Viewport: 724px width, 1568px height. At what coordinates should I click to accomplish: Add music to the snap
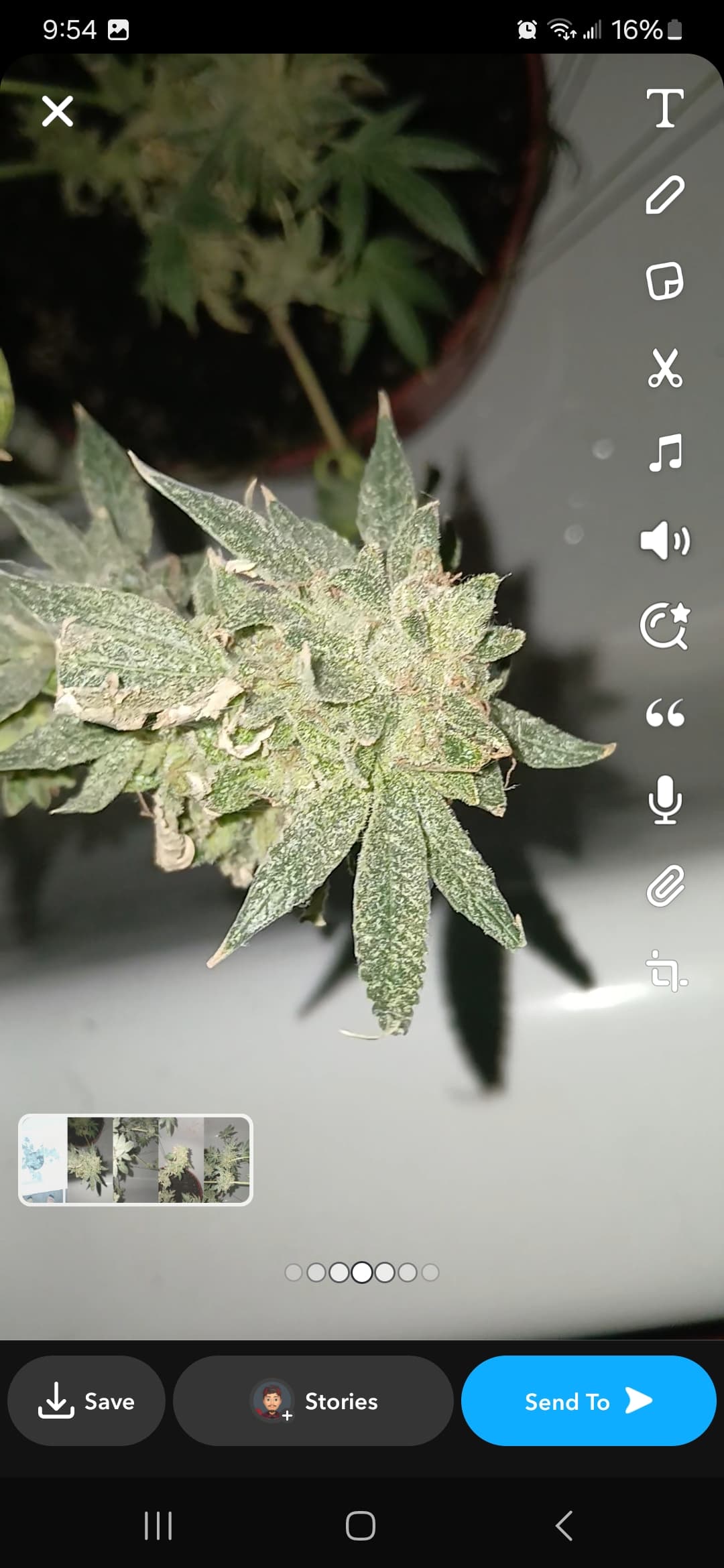click(x=664, y=454)
